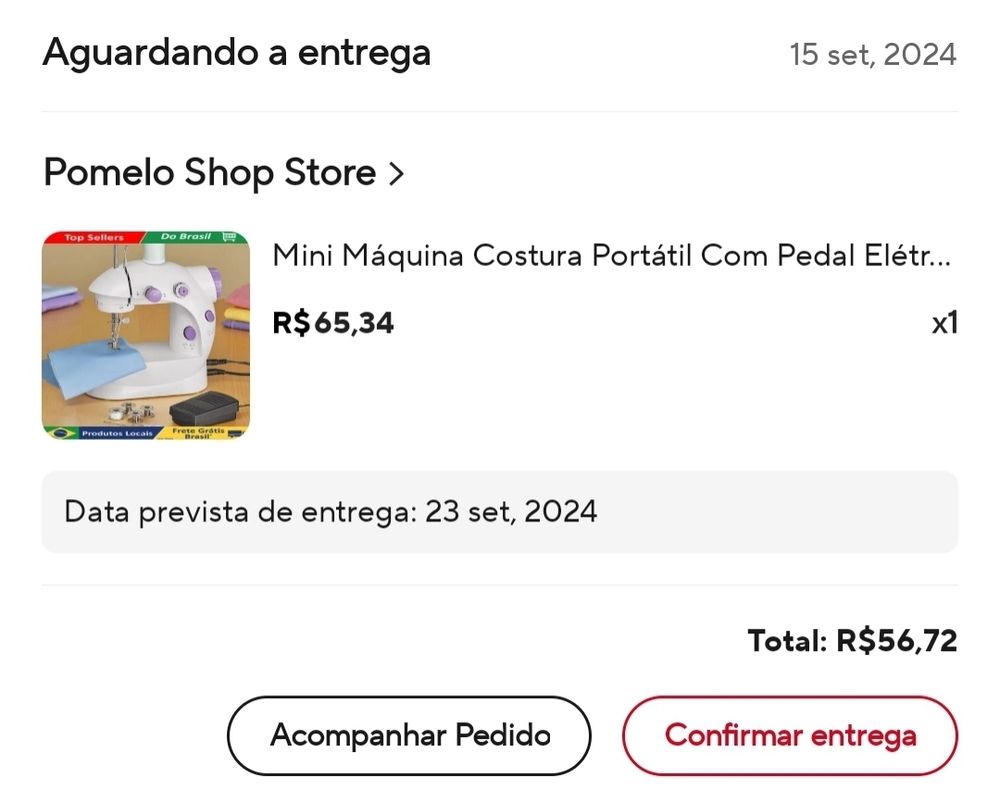The image size is (1000, 804).
Task: Open the mini sewing machine product thumbnail
Action: point(146,336)
